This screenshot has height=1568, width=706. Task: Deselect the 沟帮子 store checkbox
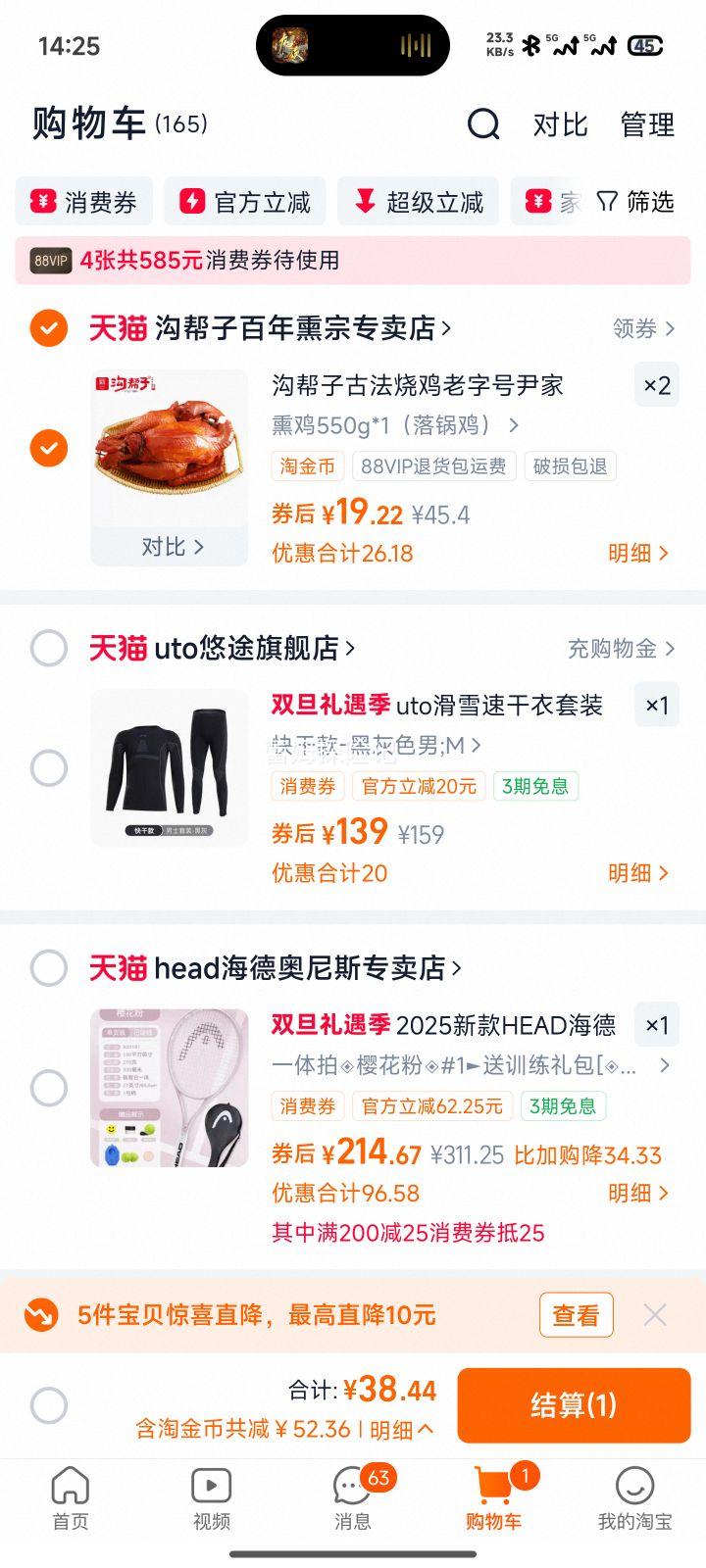47,328
